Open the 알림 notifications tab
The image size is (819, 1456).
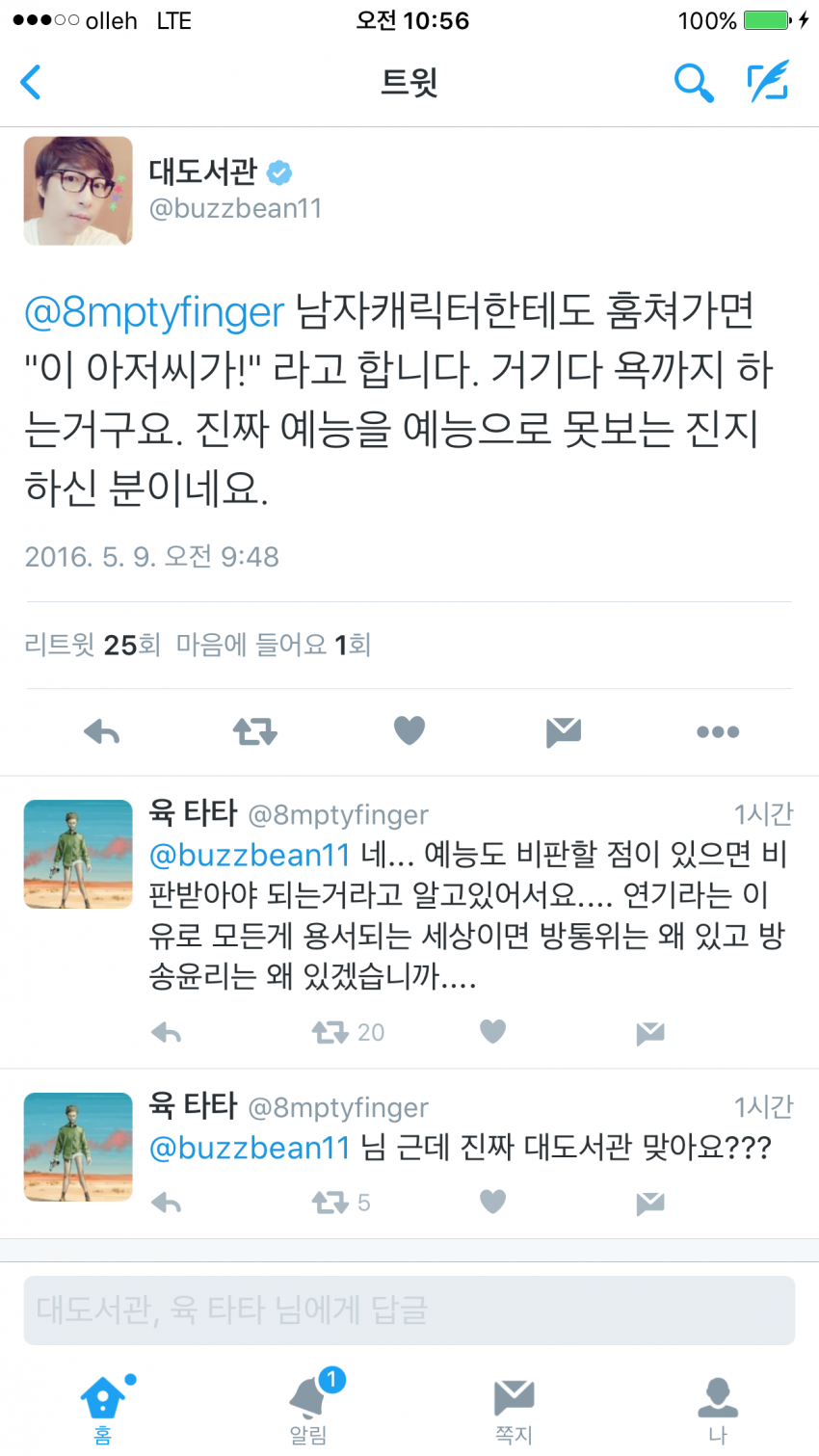pyautogui.click(x=308, y=1405)
